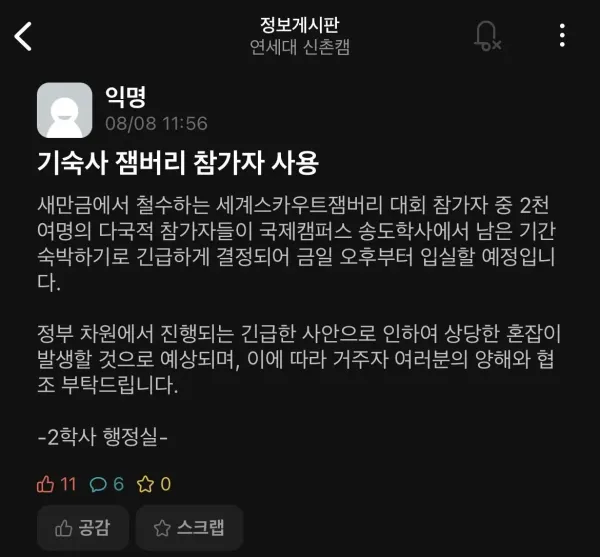Open the three-dot overflow menu

coord(563,36)
